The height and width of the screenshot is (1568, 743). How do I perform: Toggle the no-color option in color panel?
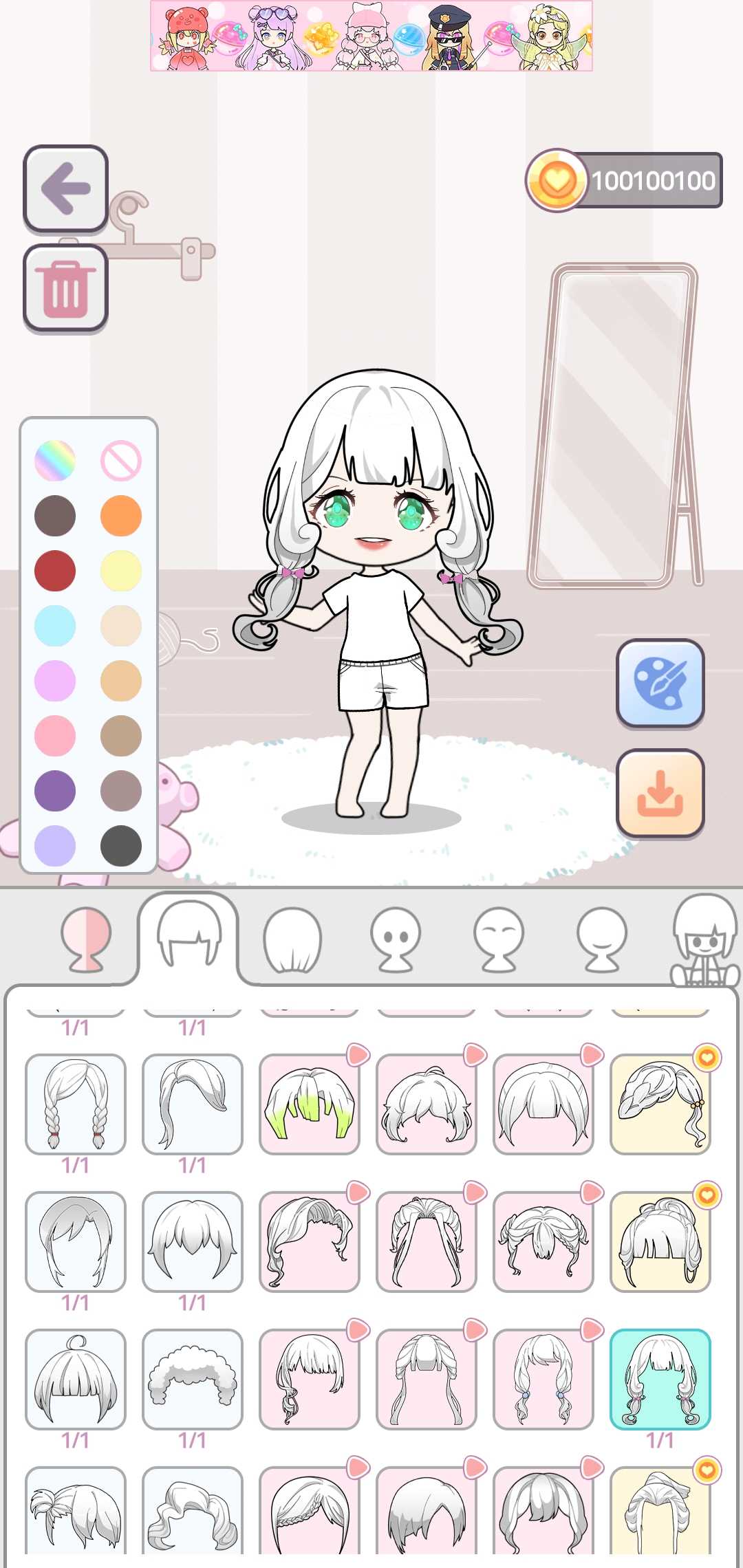122,462
